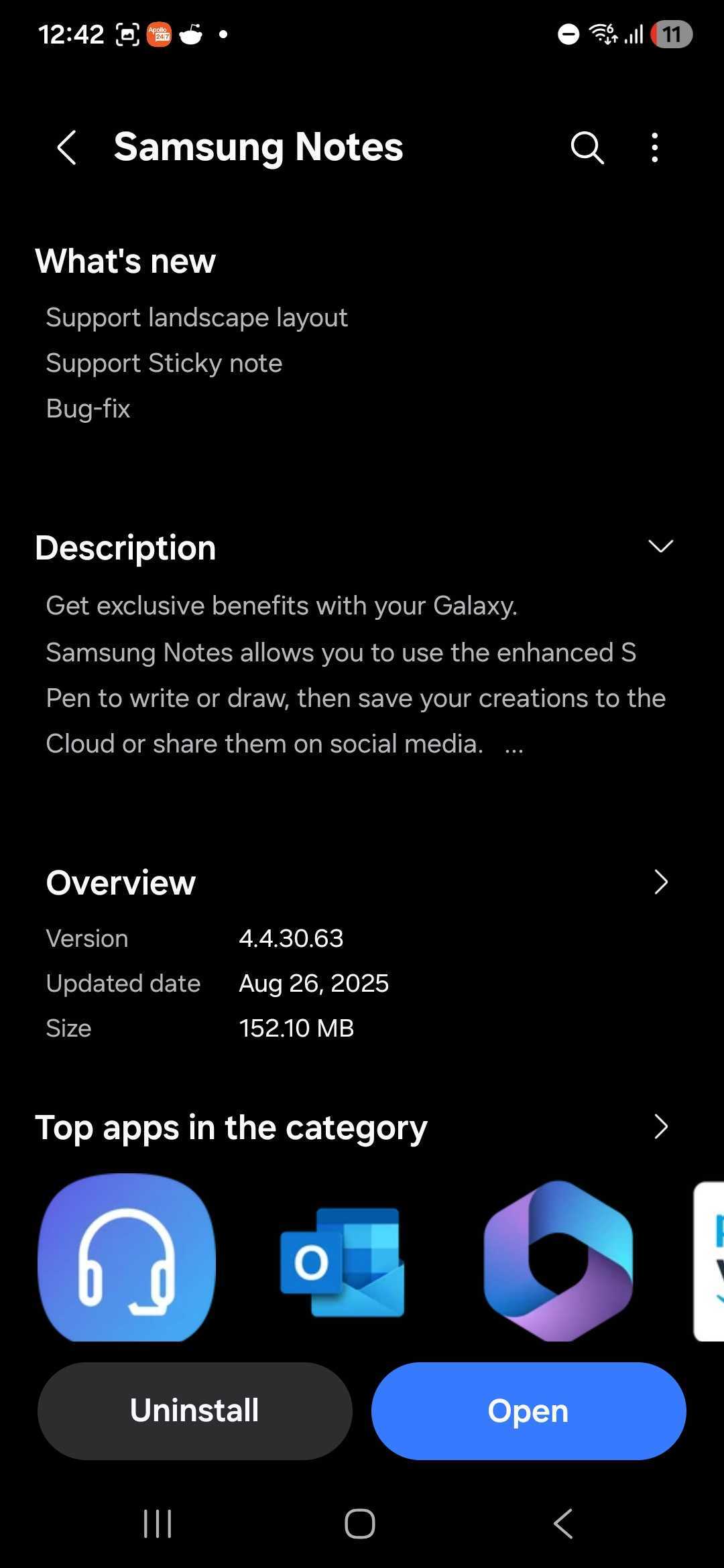
Task: Select the What's new section heading
Action: coord(125,261)
